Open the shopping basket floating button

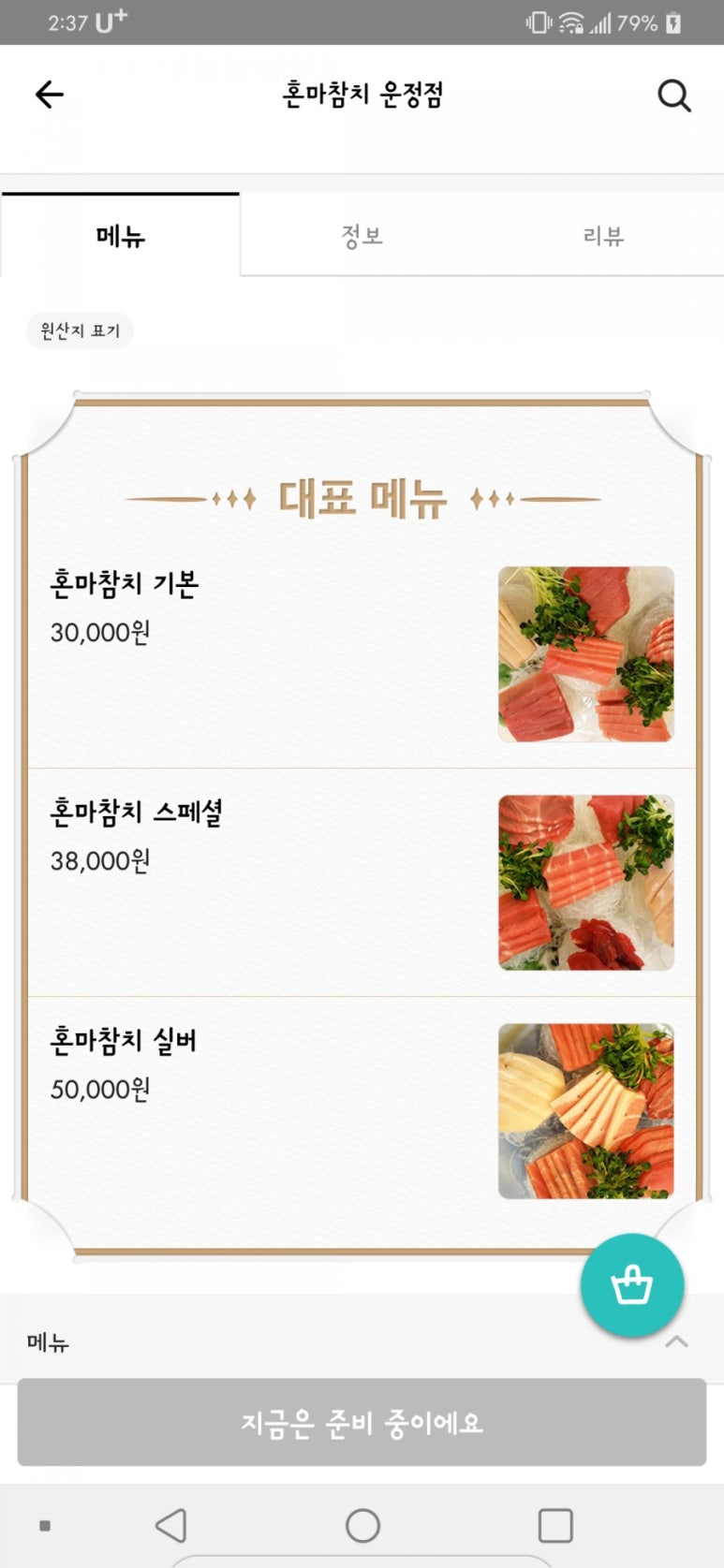[632, 1284]
